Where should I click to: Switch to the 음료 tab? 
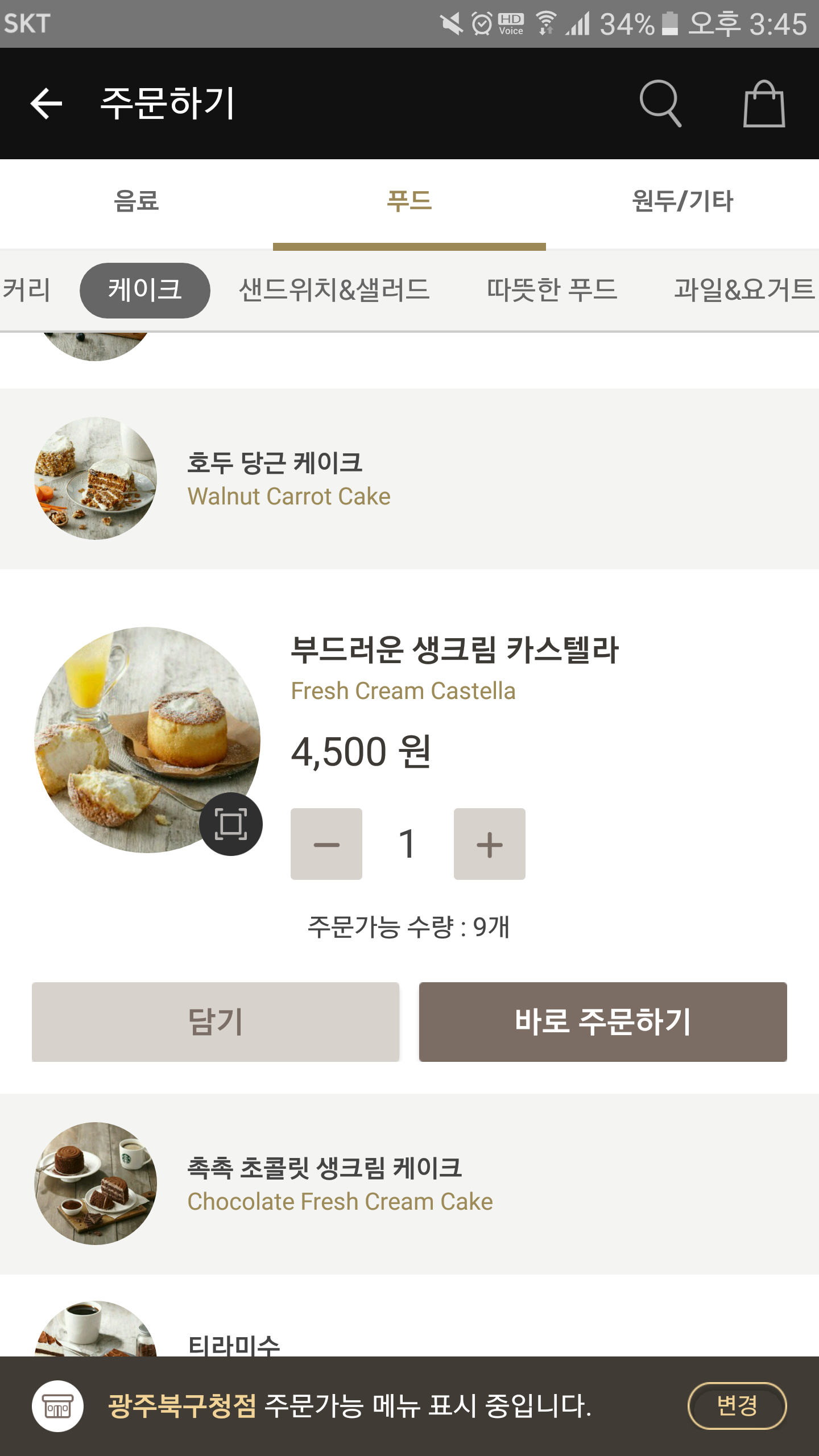pyautogui.click(x=136, y=201)
